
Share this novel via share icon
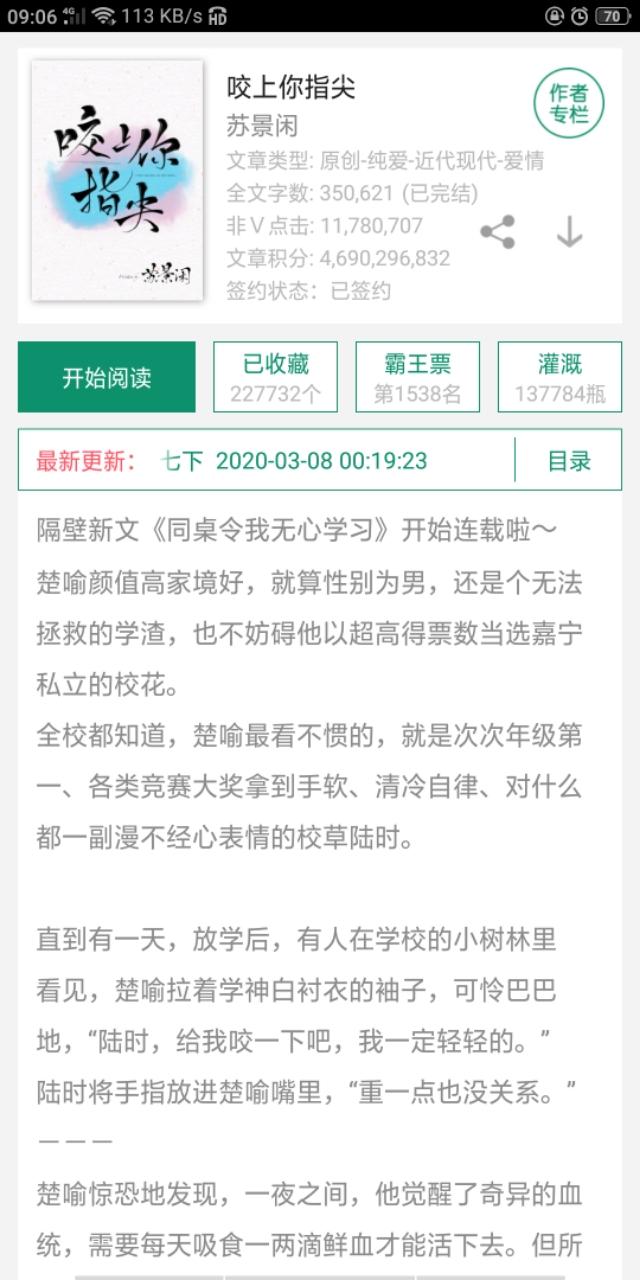pos(498,232)
